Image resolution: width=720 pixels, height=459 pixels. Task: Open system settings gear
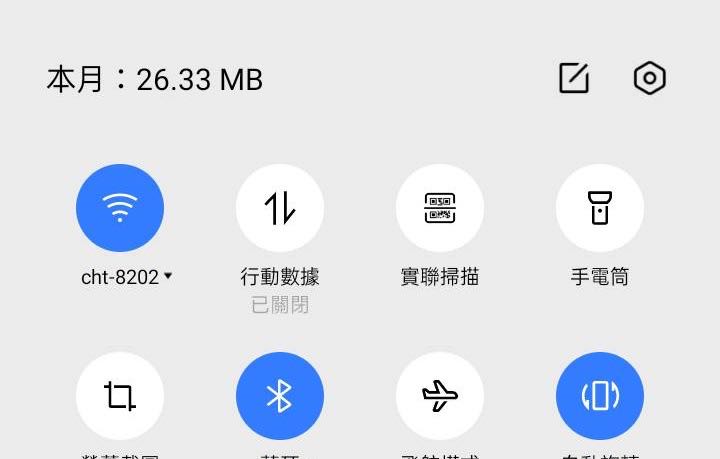[x=650, y=78]
